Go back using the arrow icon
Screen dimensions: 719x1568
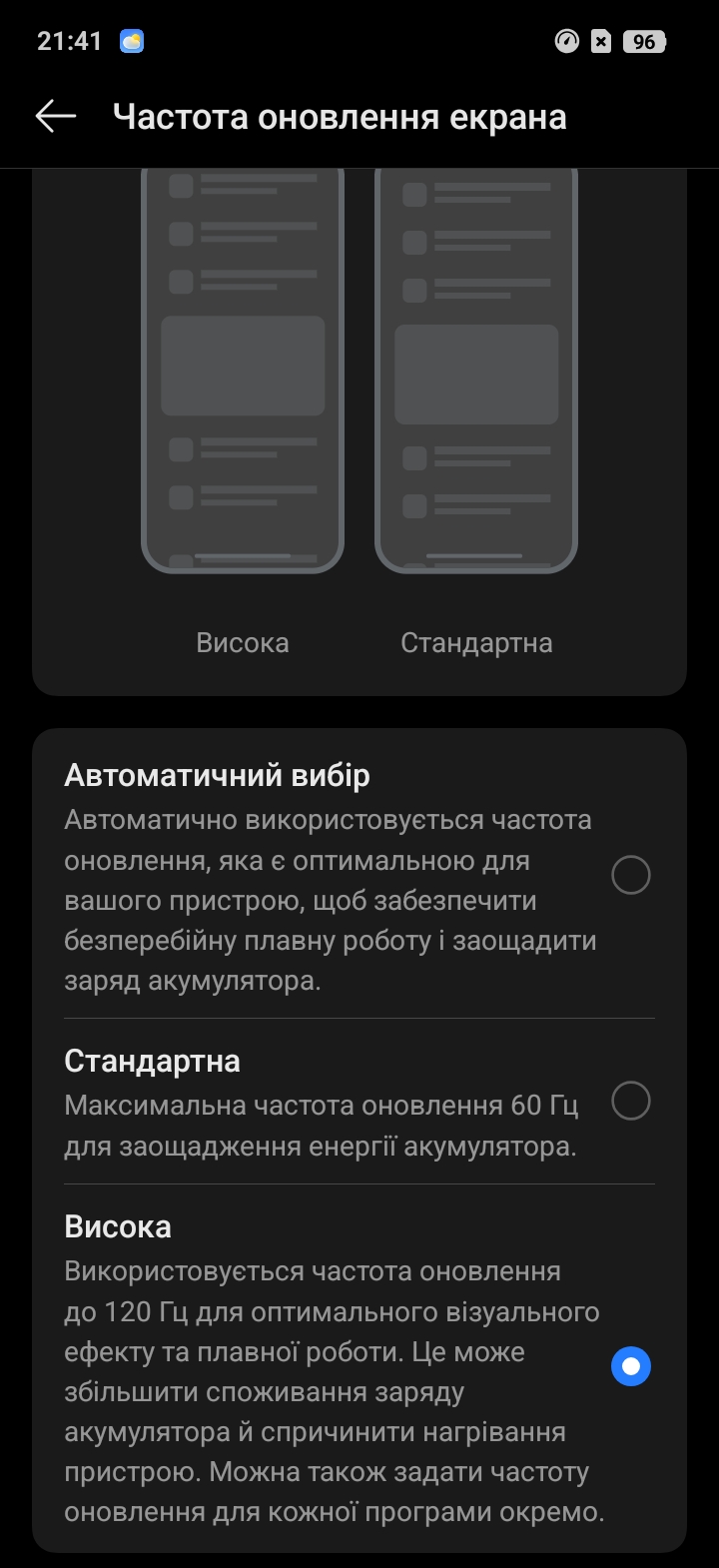[x=56, y=117]
